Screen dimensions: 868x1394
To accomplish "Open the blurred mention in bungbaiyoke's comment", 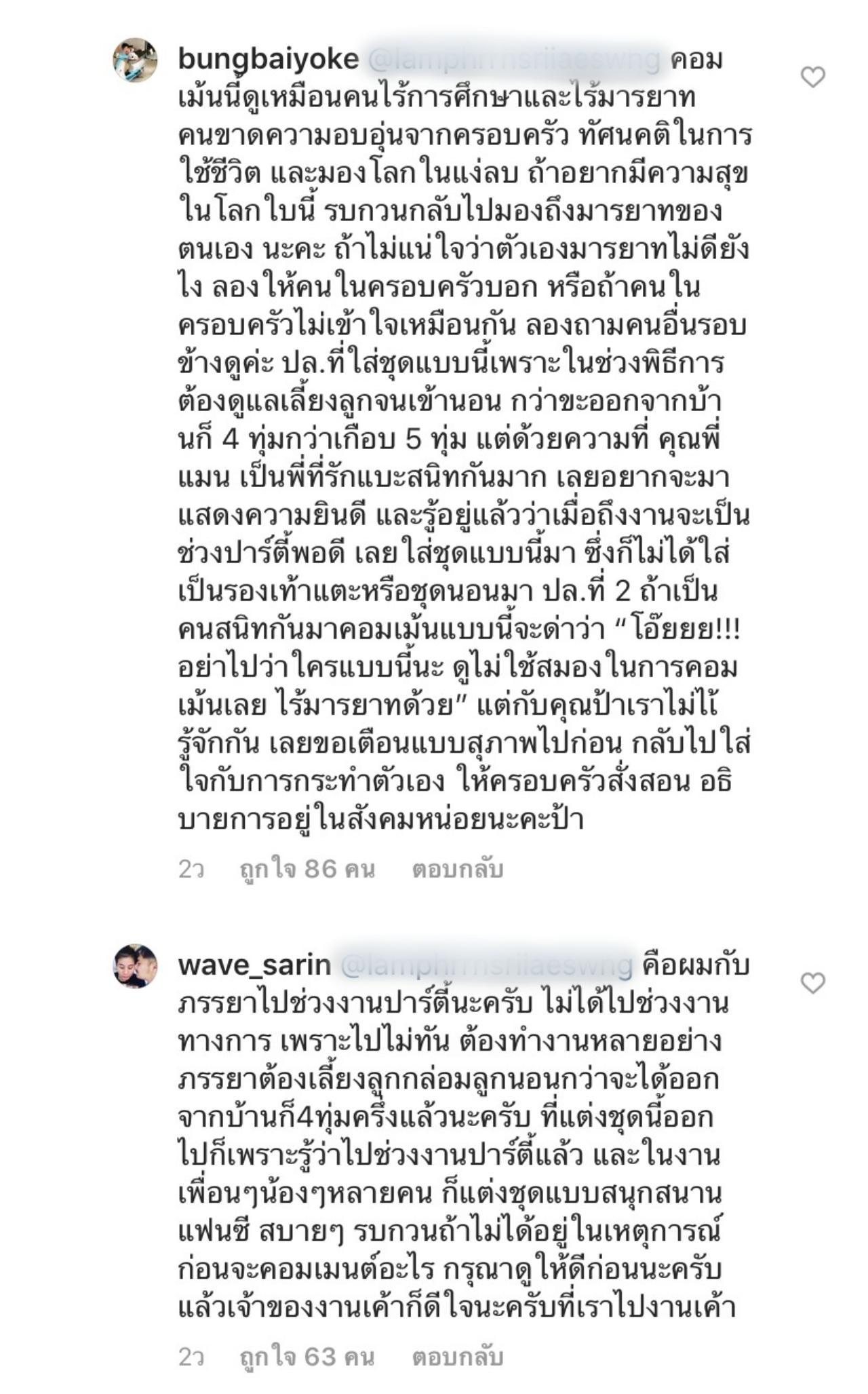I will (x=514, y=60).
